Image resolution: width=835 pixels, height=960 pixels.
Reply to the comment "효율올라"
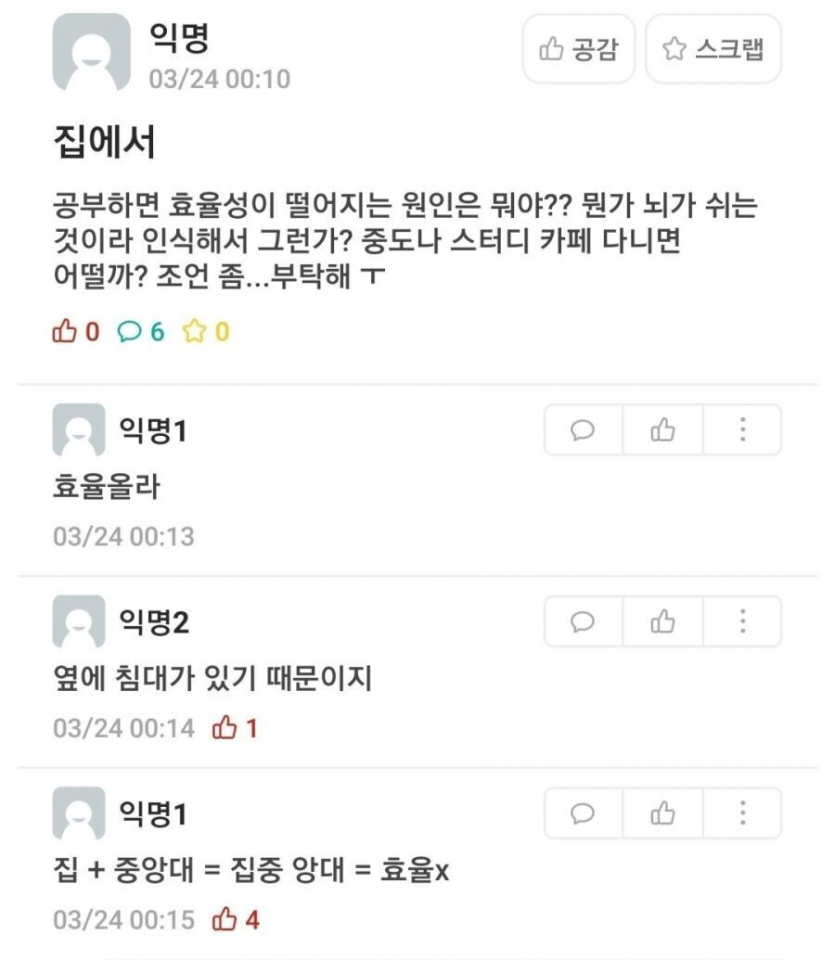583,430
